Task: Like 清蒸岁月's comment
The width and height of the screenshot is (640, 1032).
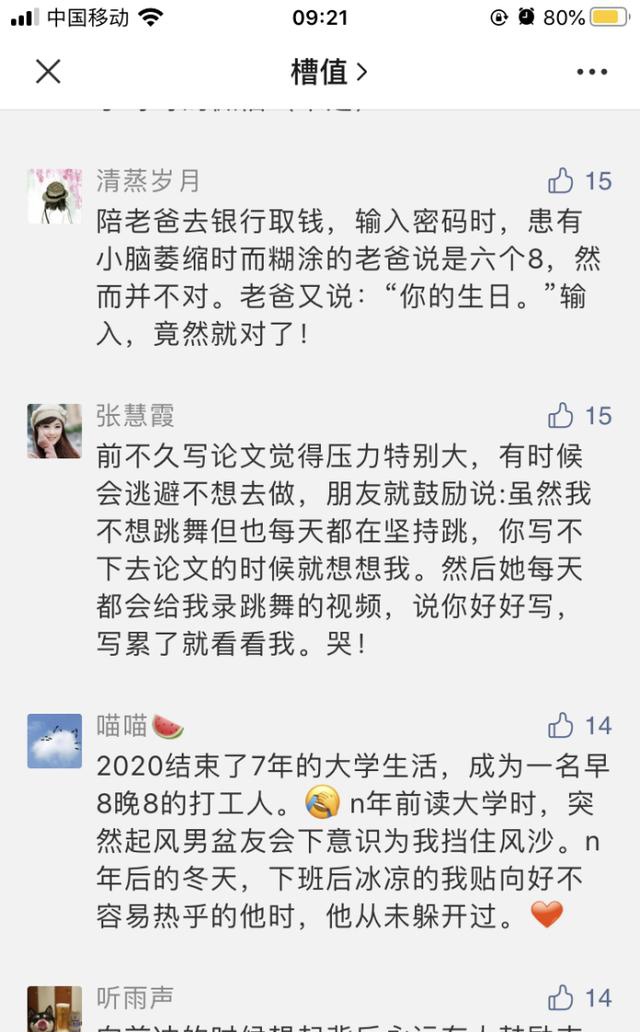Action: [562, 181]
